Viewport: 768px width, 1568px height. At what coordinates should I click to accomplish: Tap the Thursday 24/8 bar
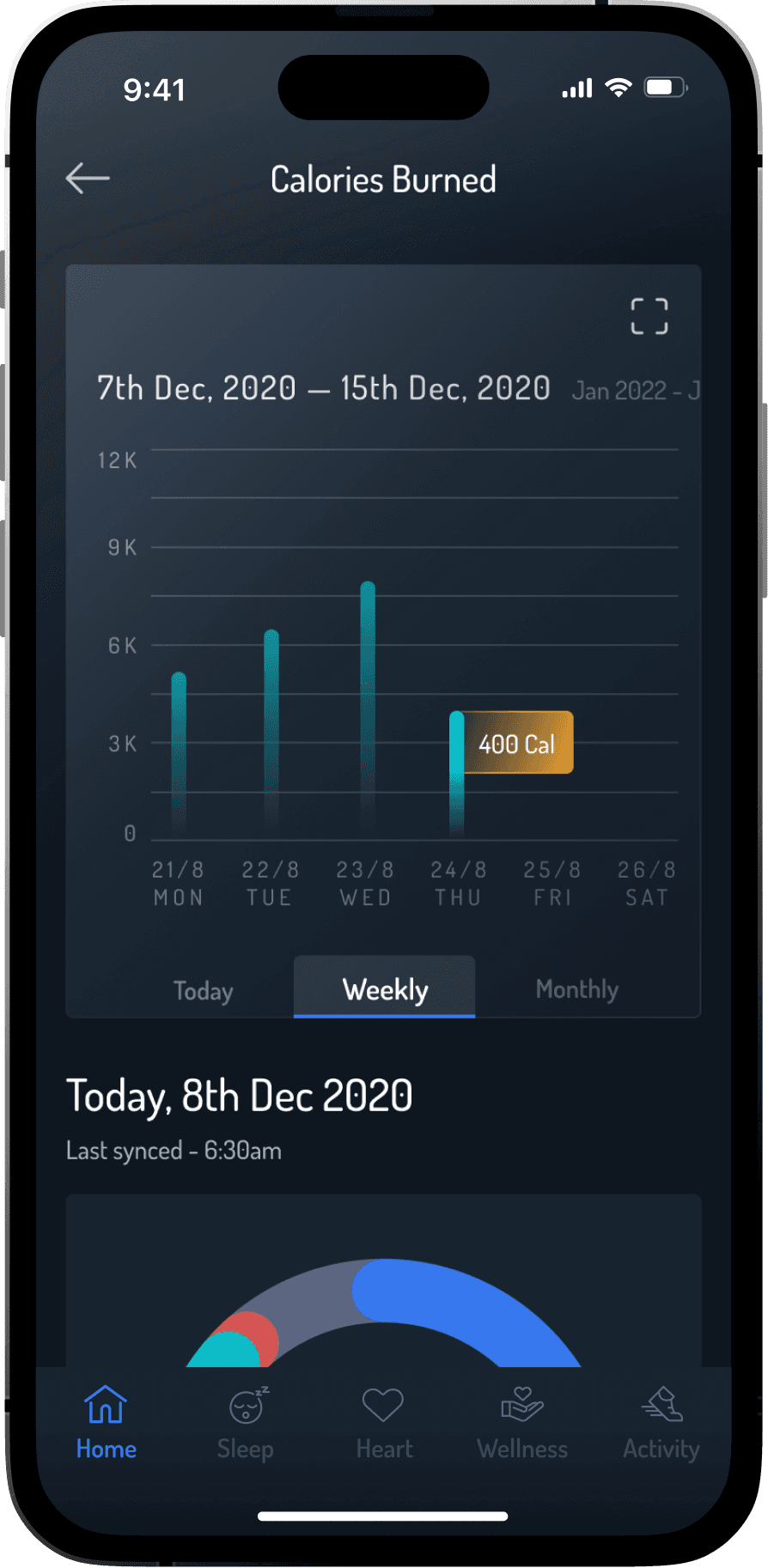coord(457,773)
